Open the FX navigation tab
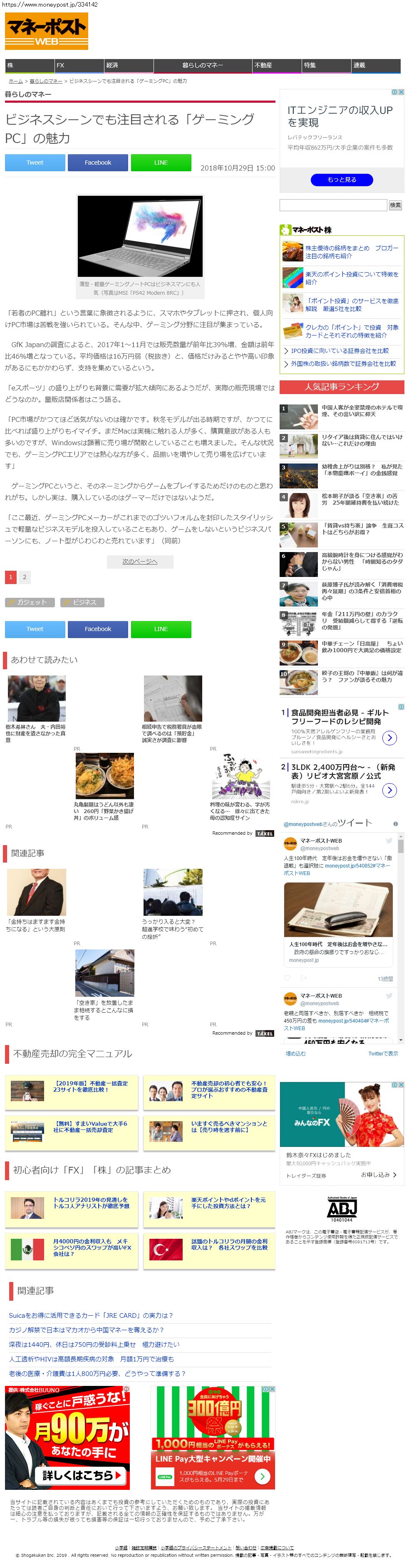The height and width of the screenshot is (1568, 409). tap(79, 65)
